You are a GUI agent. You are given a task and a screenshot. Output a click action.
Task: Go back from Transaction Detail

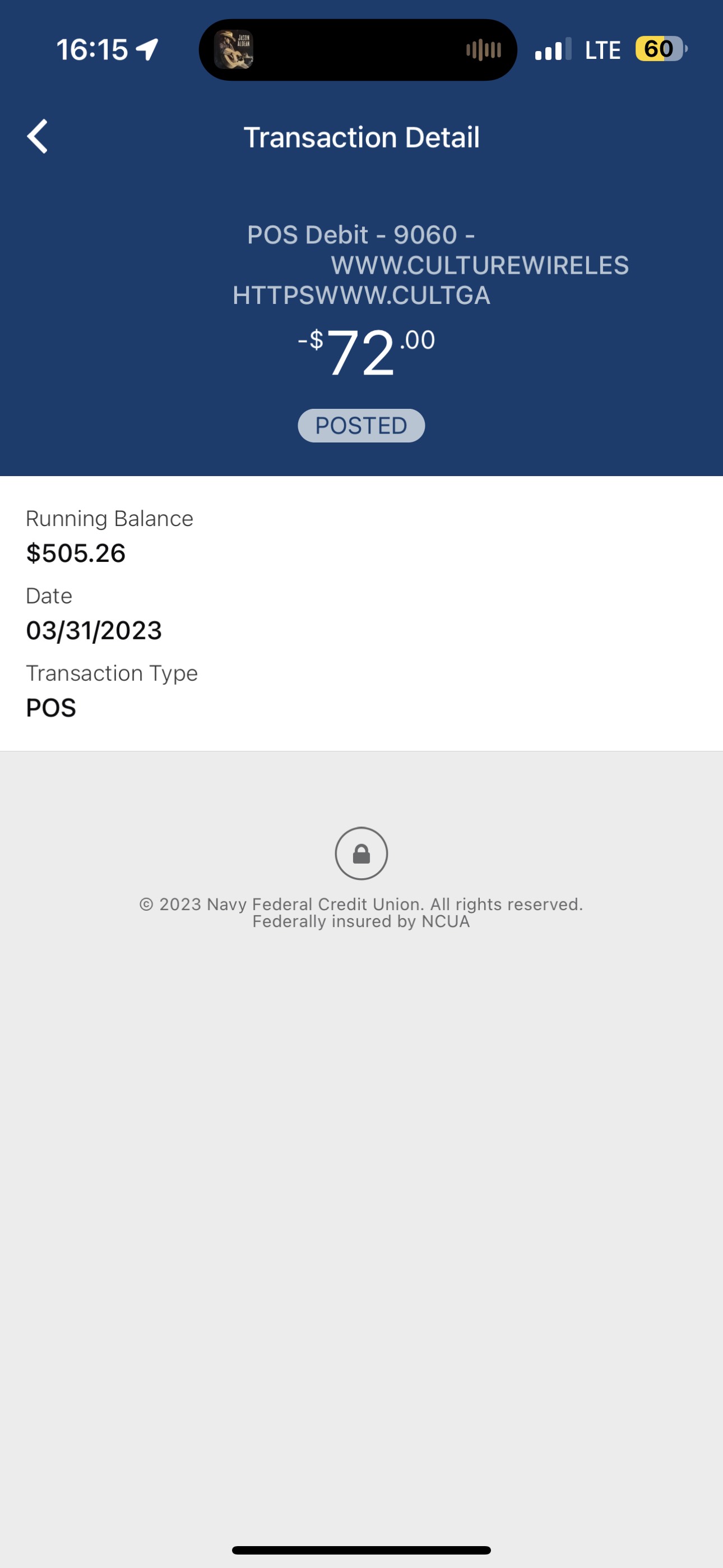pos(38,136)
